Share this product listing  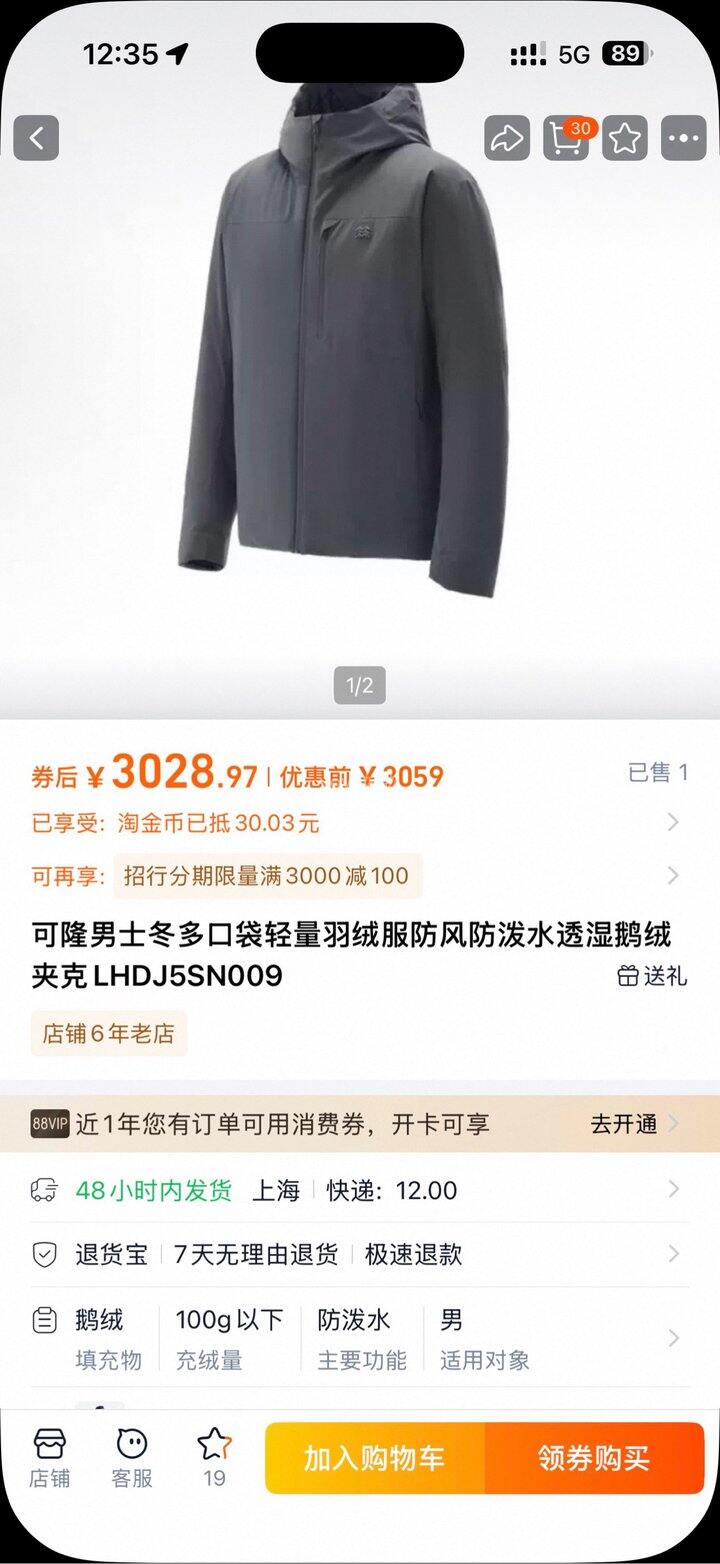pos(507,138)
